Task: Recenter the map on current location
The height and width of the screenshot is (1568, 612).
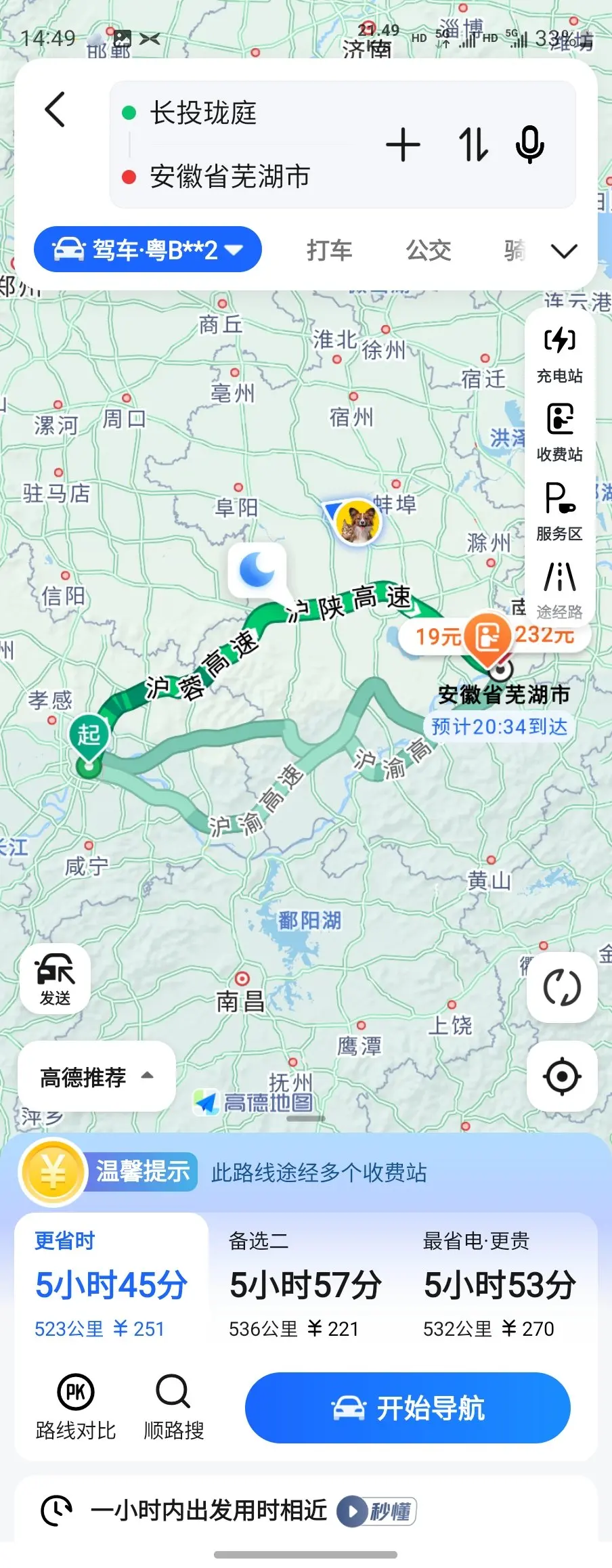Action: 562,1076
